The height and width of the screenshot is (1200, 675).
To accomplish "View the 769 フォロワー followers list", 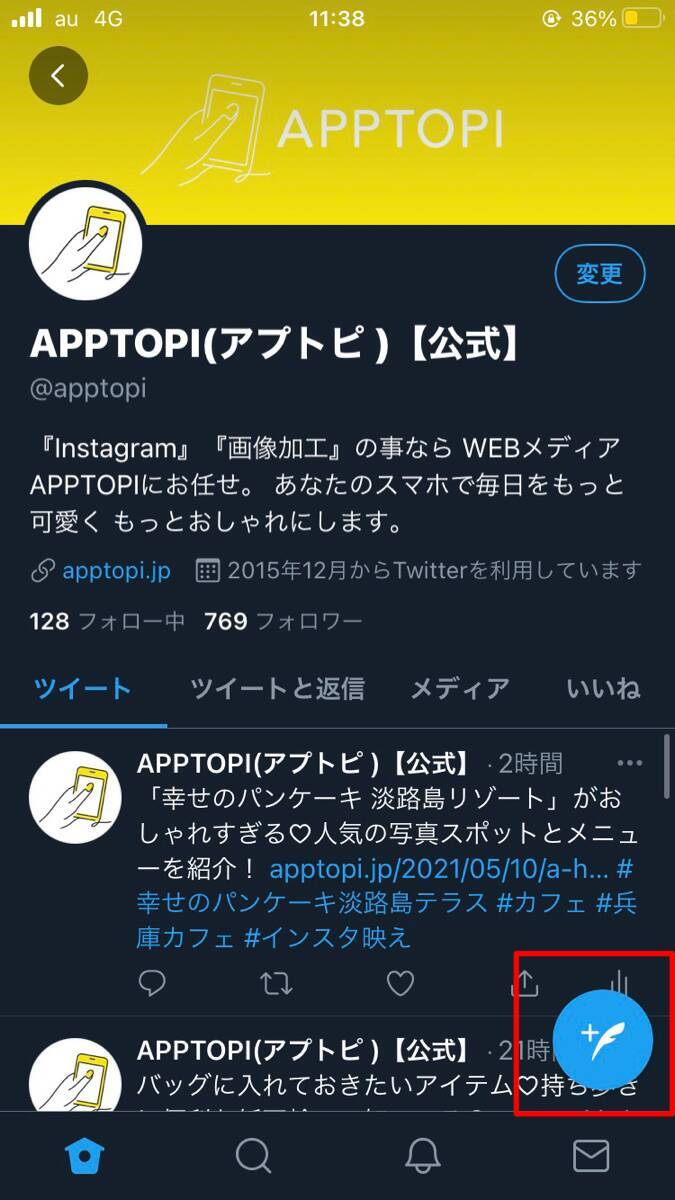I will [x=282, y=622].
